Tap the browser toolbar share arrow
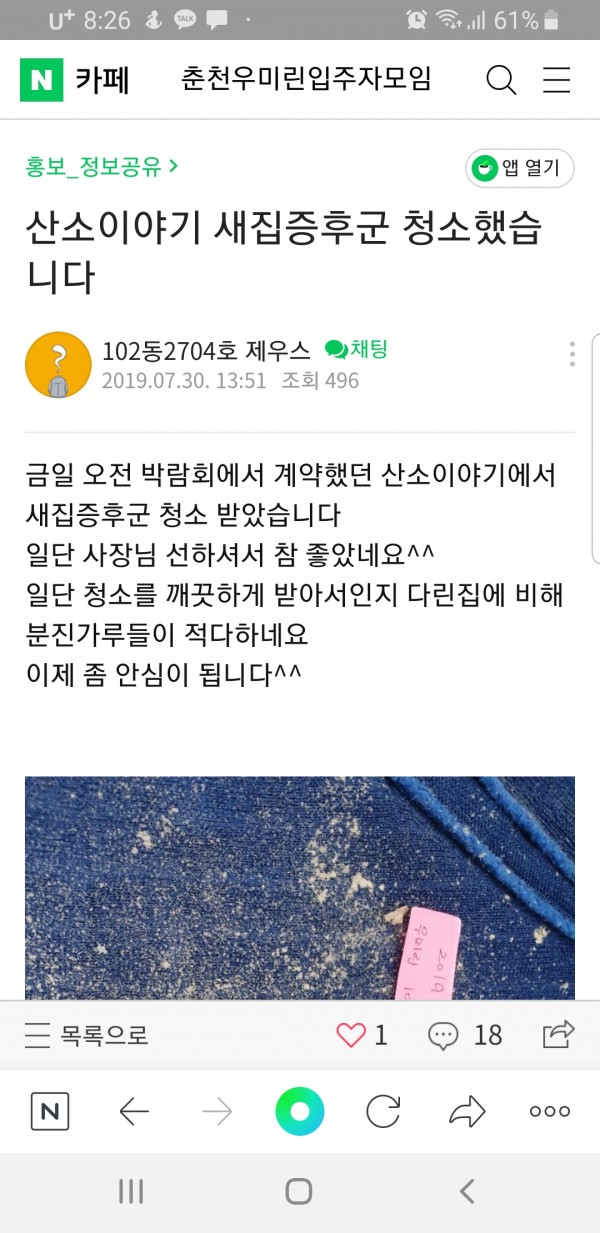 pos(467,1111)
